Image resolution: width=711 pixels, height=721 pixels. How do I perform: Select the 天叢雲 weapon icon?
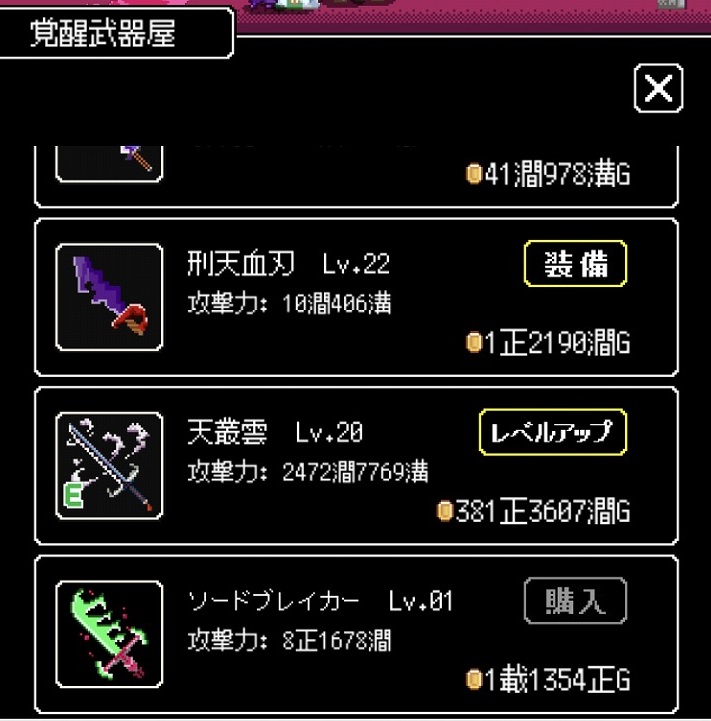pyautogui.click(x=109, y=465)
